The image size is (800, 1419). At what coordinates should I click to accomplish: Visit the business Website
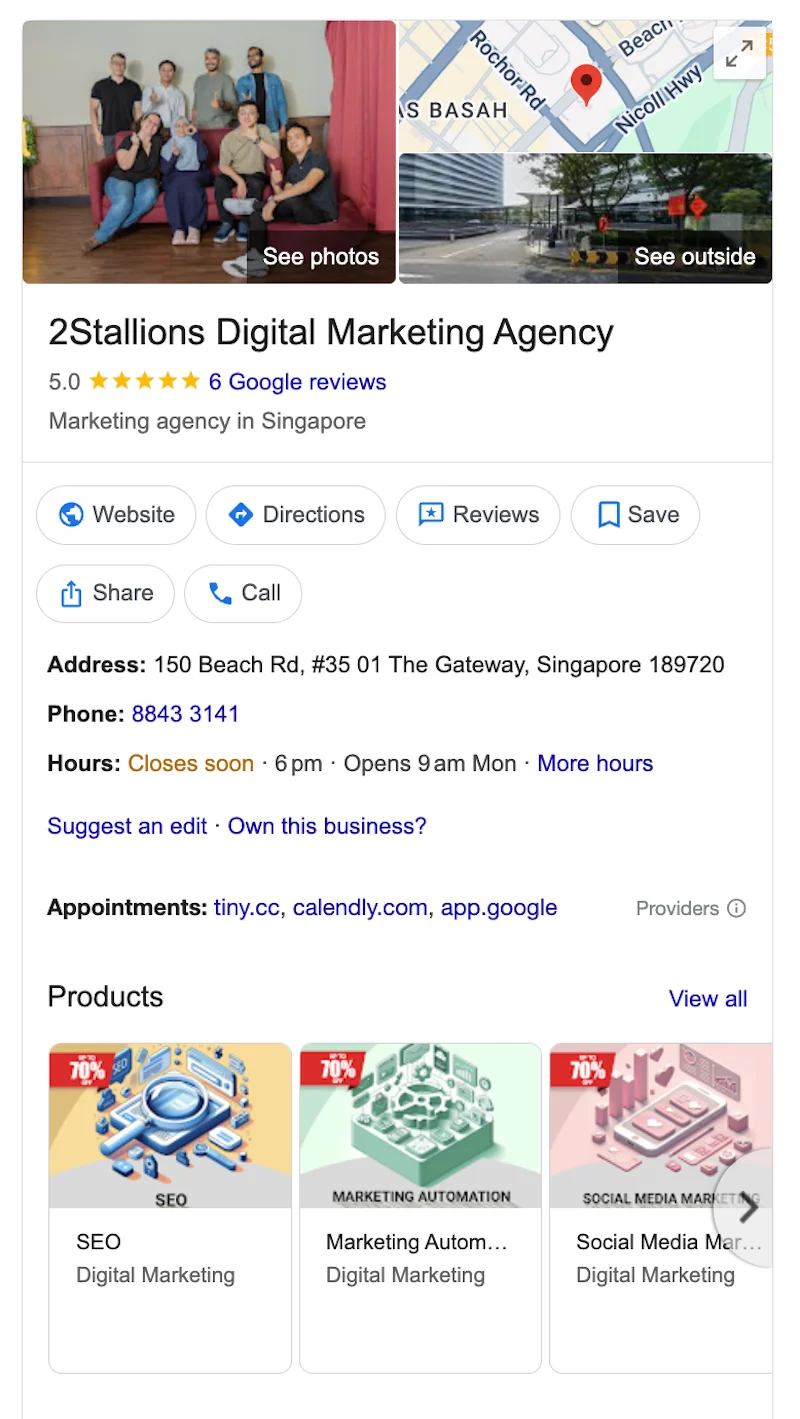point(116,515)
